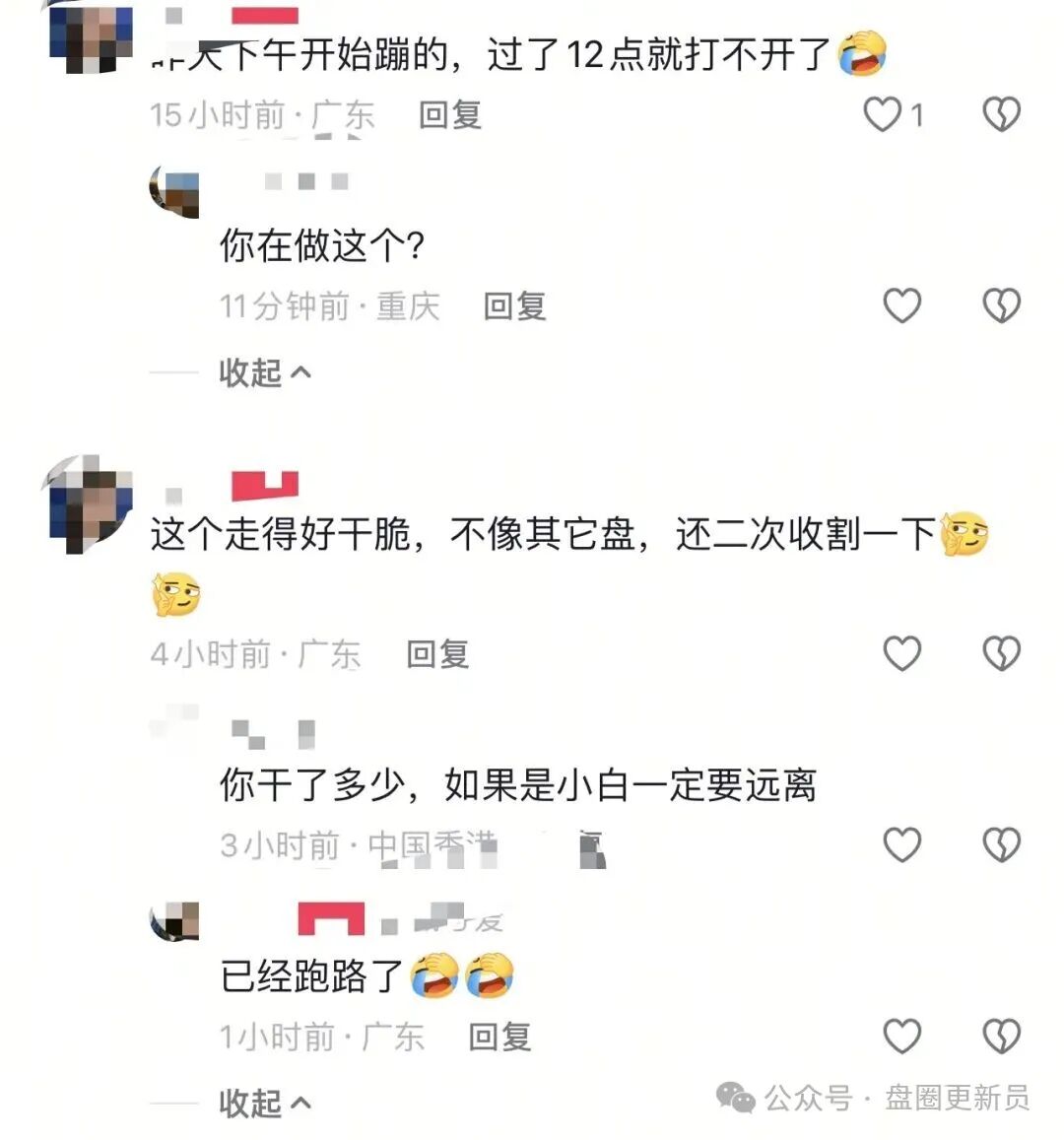Like the comment "过了12点就打不开了"
The height and width of the screenshot is (1140, 1064).
point(883,115)
